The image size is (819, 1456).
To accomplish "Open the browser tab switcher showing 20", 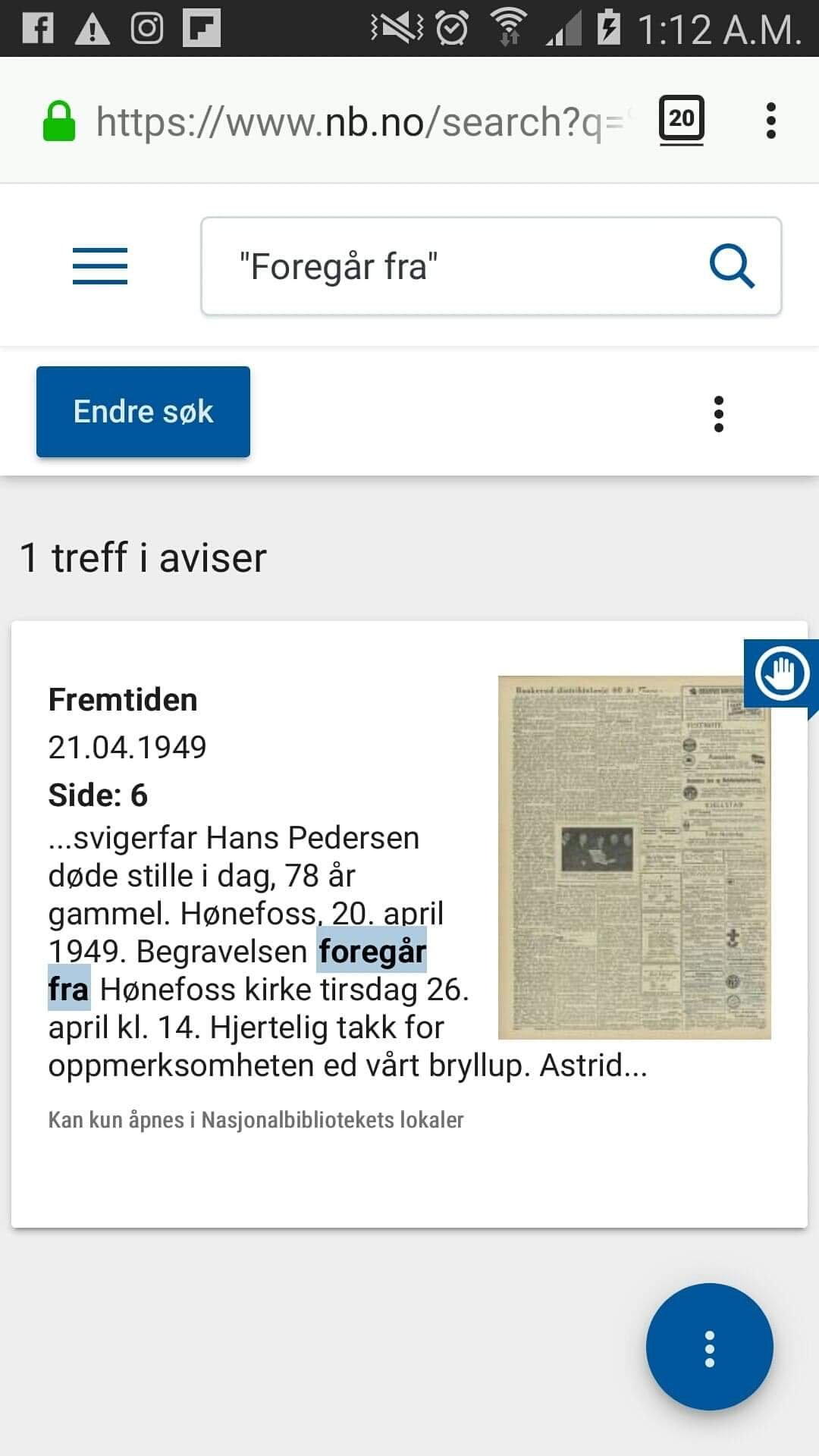I will click(681, 119).
